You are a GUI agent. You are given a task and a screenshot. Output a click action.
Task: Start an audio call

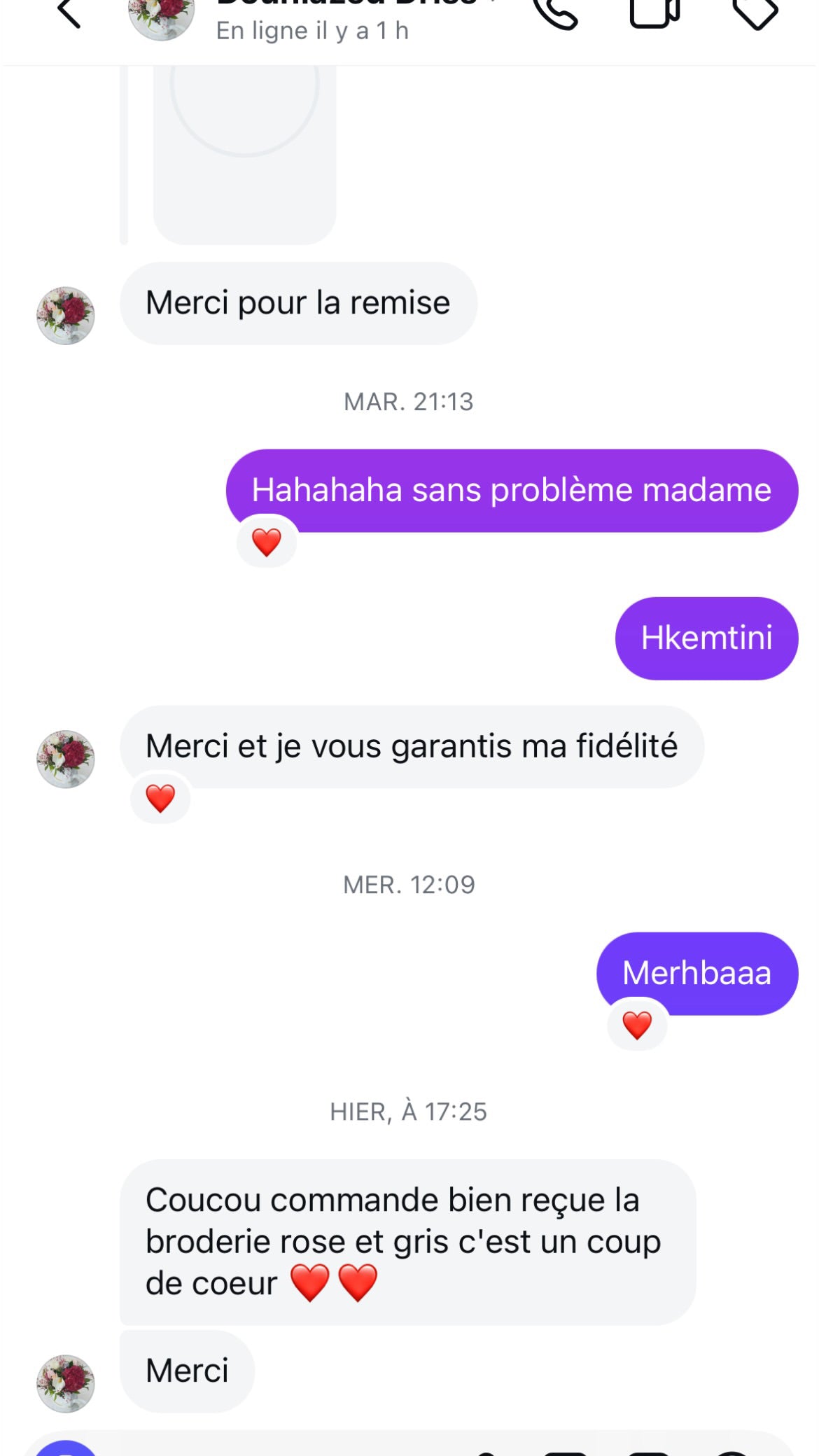[x=556, y=13]
